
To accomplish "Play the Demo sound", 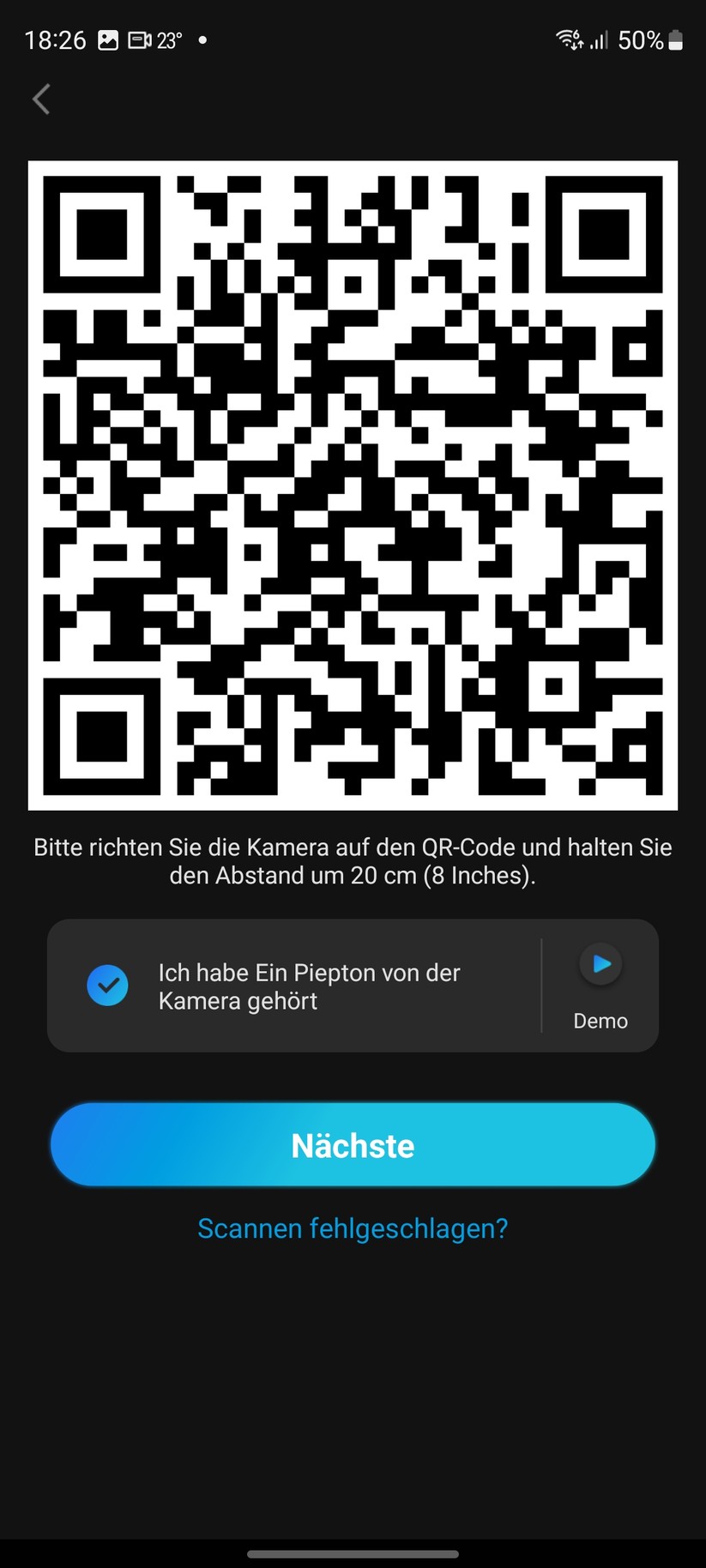I will pyautogui.click(x=600, y=964).
